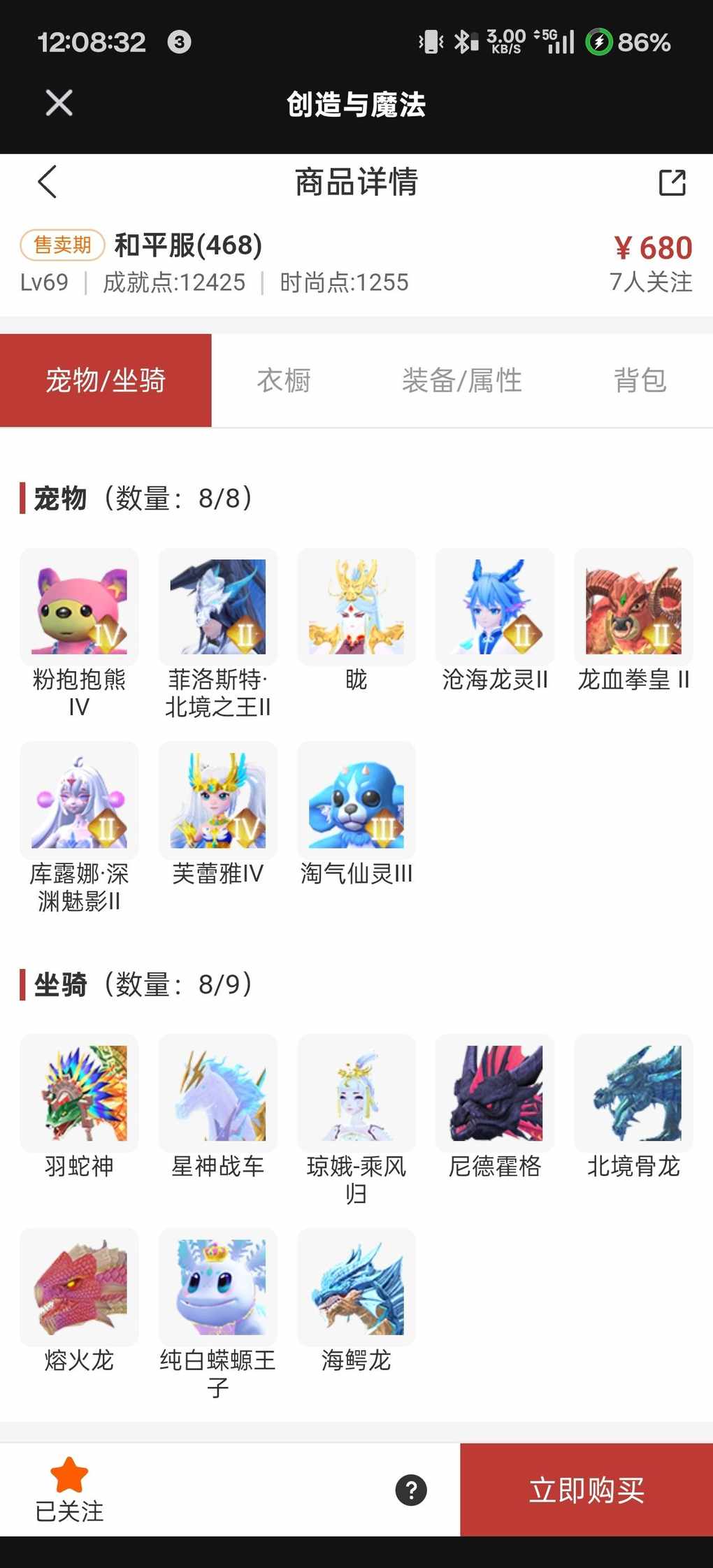Select the 宠物/坐骑 tab

pos(106,381)
